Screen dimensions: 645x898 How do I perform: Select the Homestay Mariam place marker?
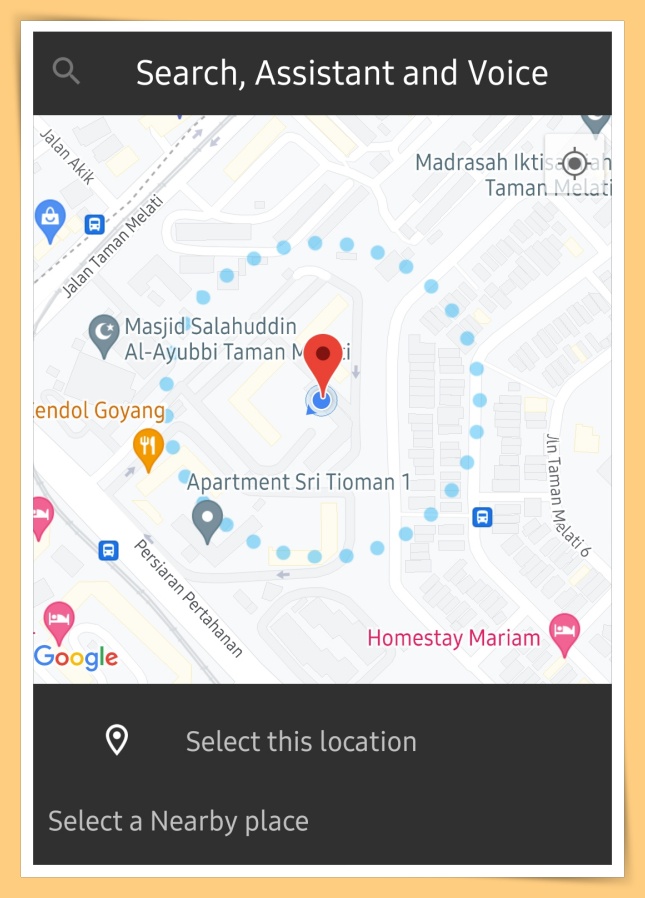point(565,634)
